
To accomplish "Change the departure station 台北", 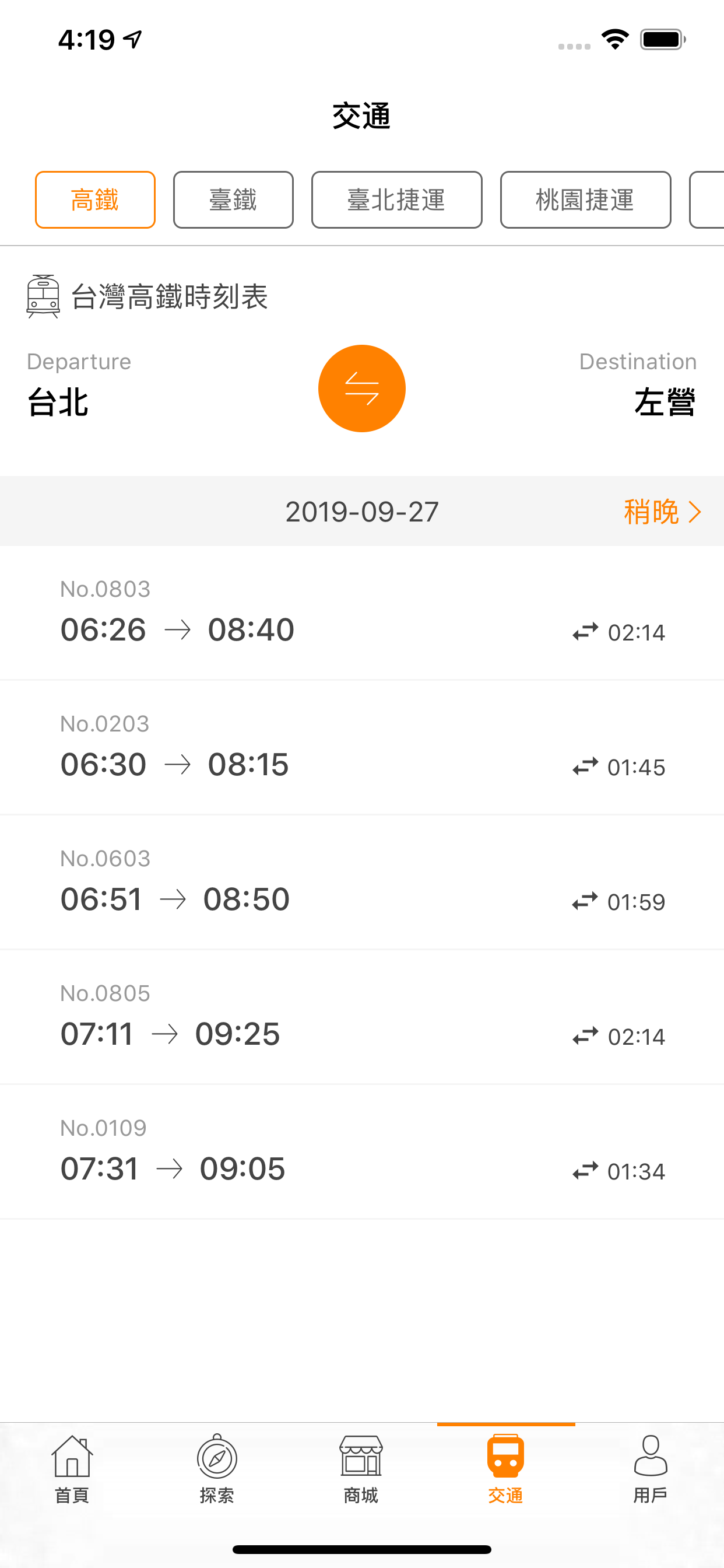I will point(58,402).
